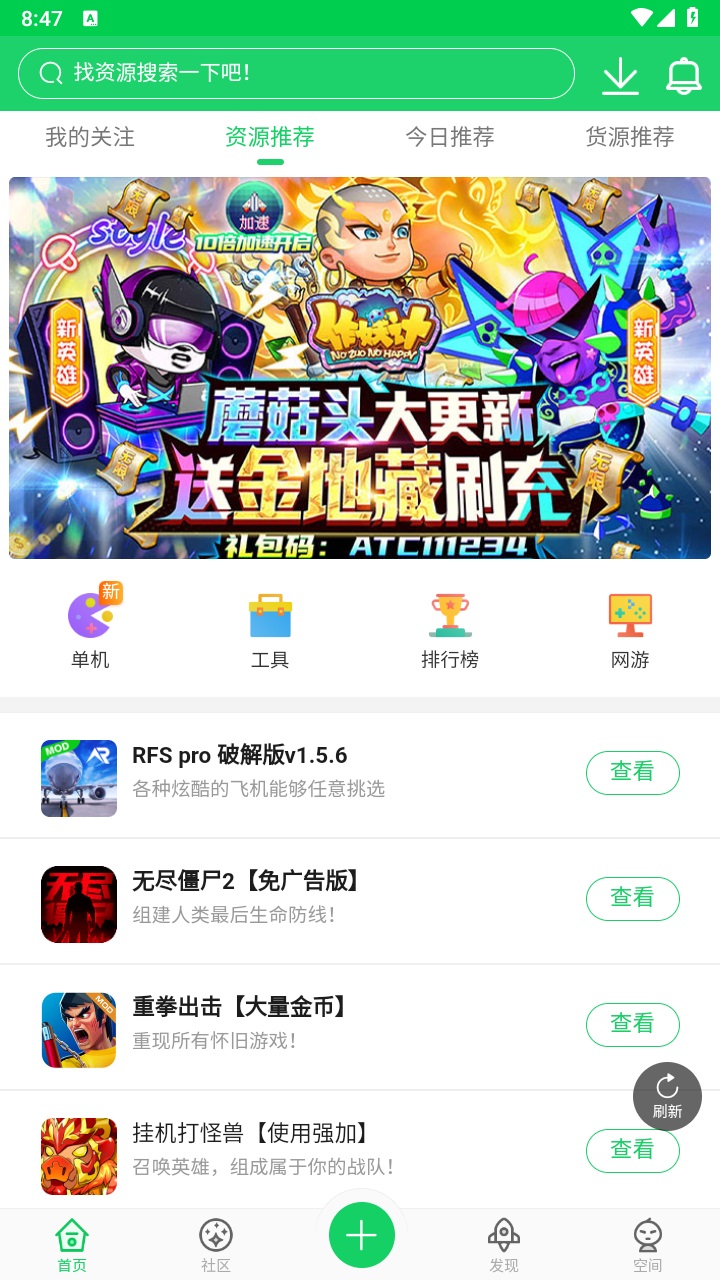The height and width of the screenshot is (1280, 720).
Task: Open the 单机 category
Action: point(90,630)
